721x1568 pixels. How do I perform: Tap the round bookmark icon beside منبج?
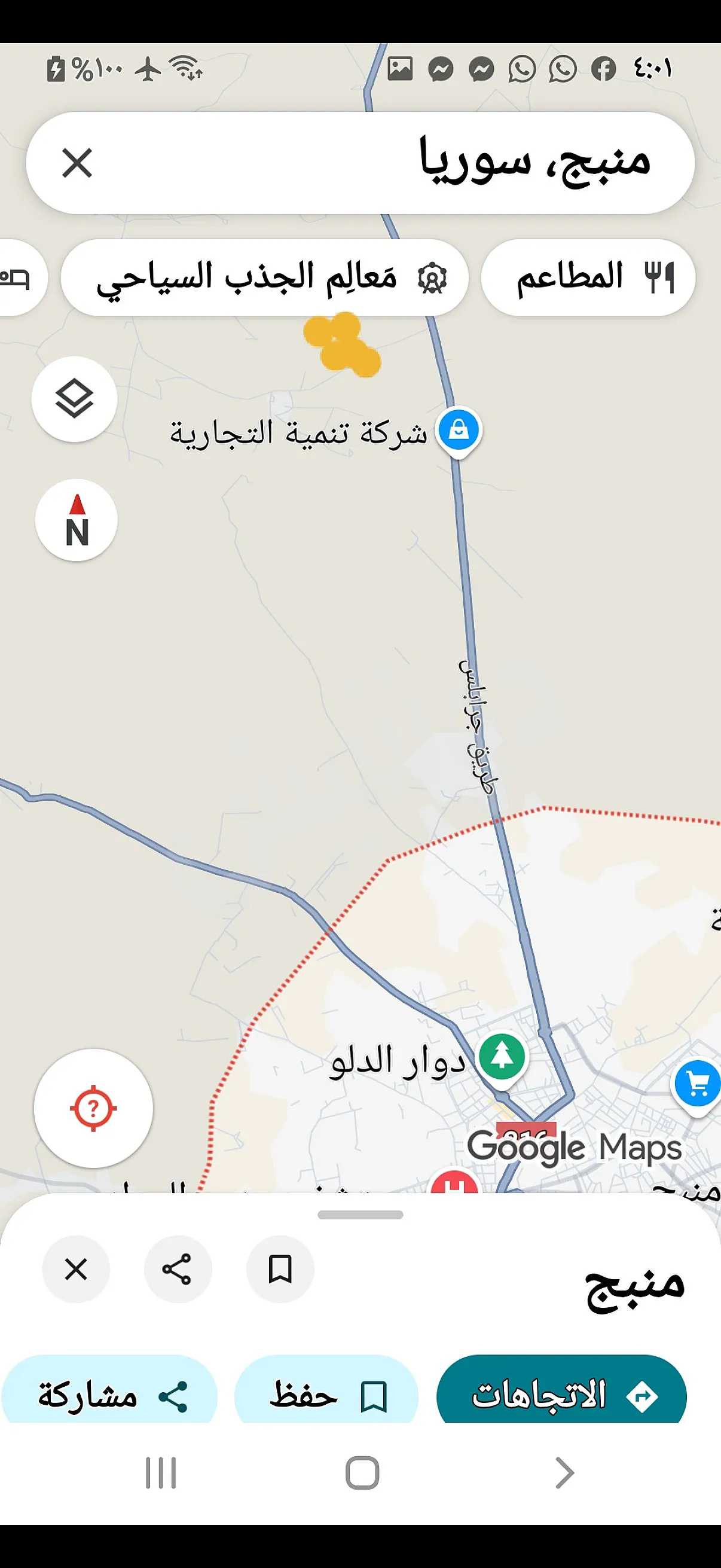(280, 1269)
